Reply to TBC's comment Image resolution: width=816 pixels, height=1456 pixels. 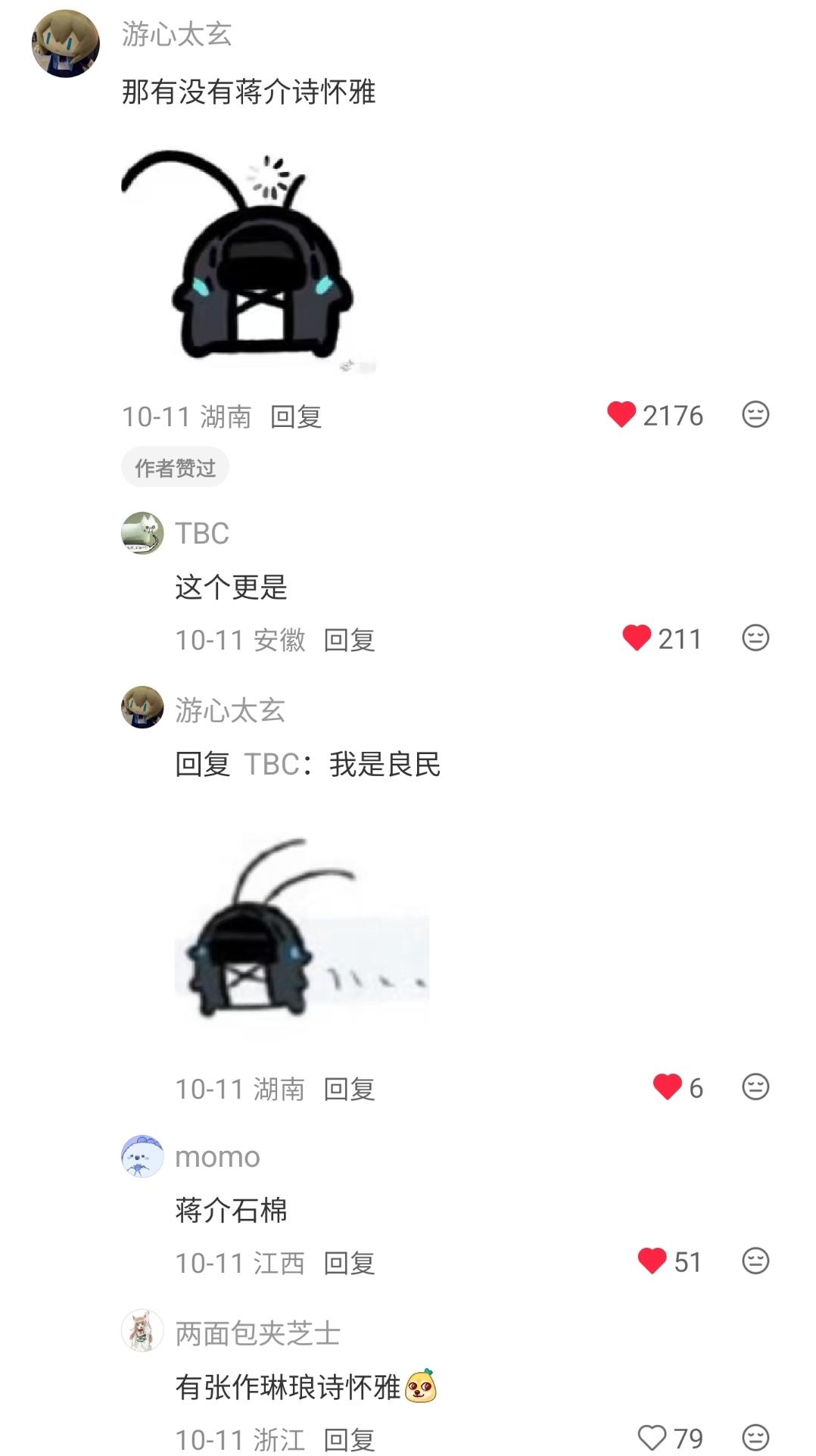coord(349,641)
